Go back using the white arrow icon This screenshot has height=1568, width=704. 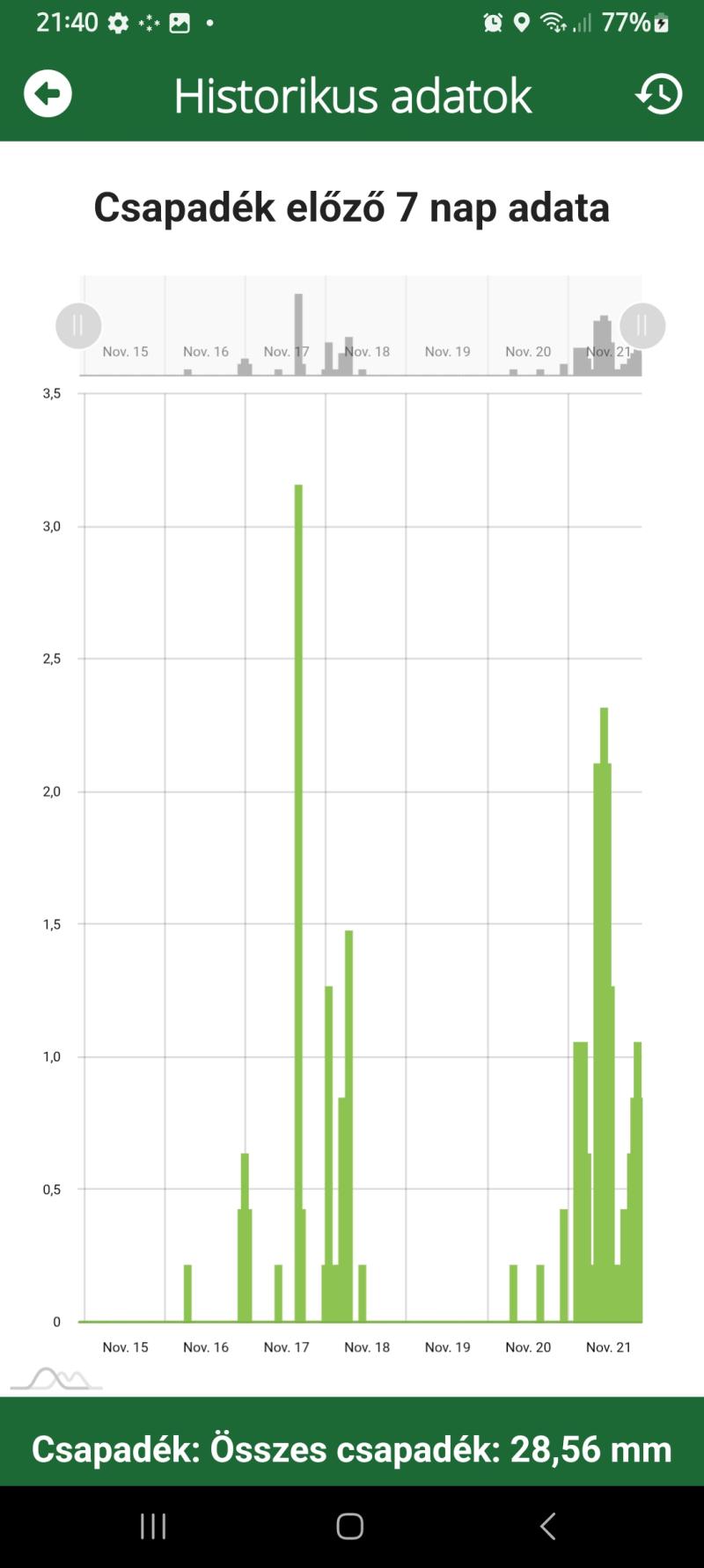point(48,93)
